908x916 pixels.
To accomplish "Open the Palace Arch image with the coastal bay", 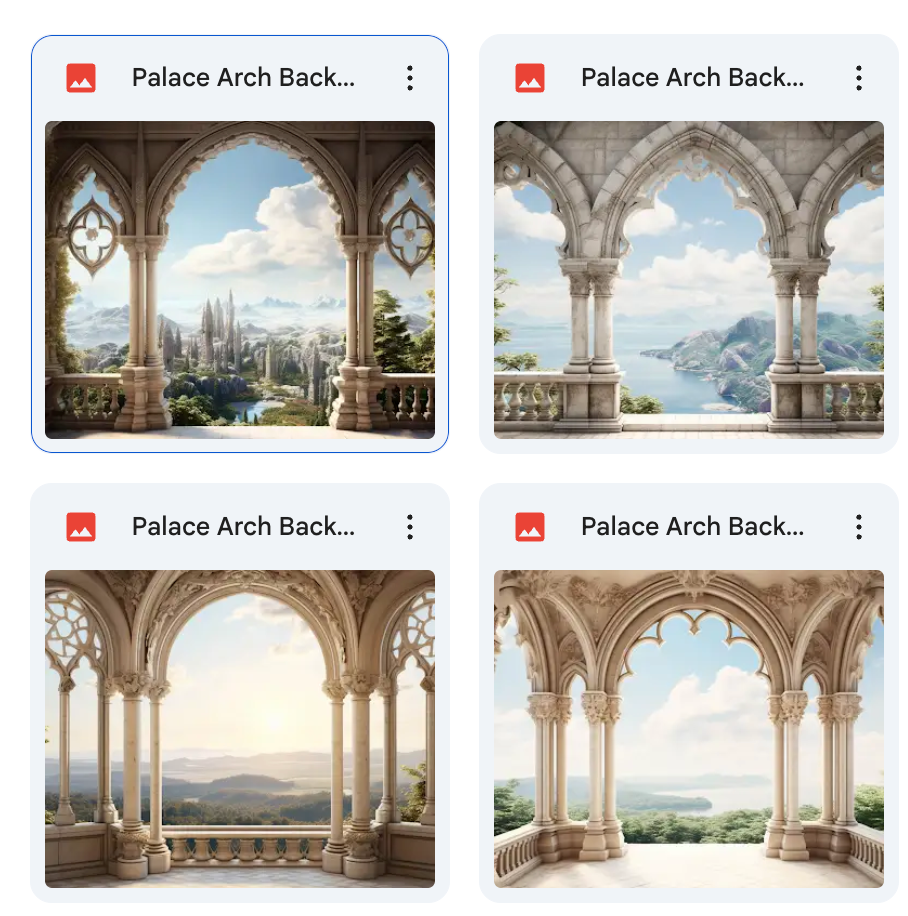I will 689,279.
